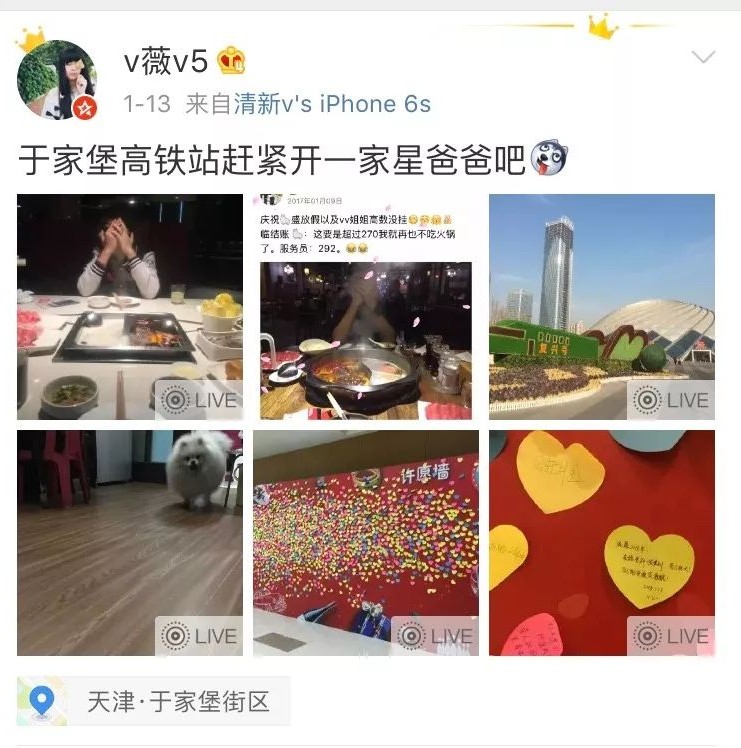Click the LIVE badge on the heart notes photo
This screenshot has height=748, width=741.
674,634
